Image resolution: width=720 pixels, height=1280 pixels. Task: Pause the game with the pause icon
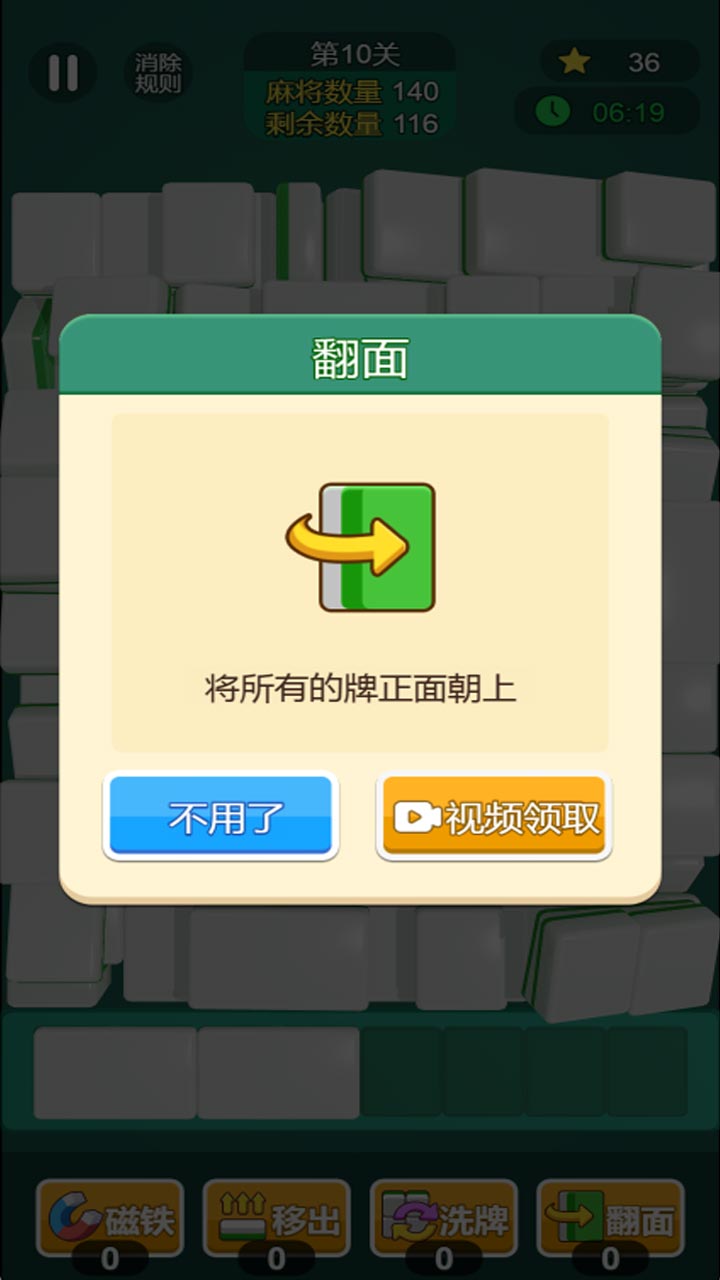click(64, 72)
